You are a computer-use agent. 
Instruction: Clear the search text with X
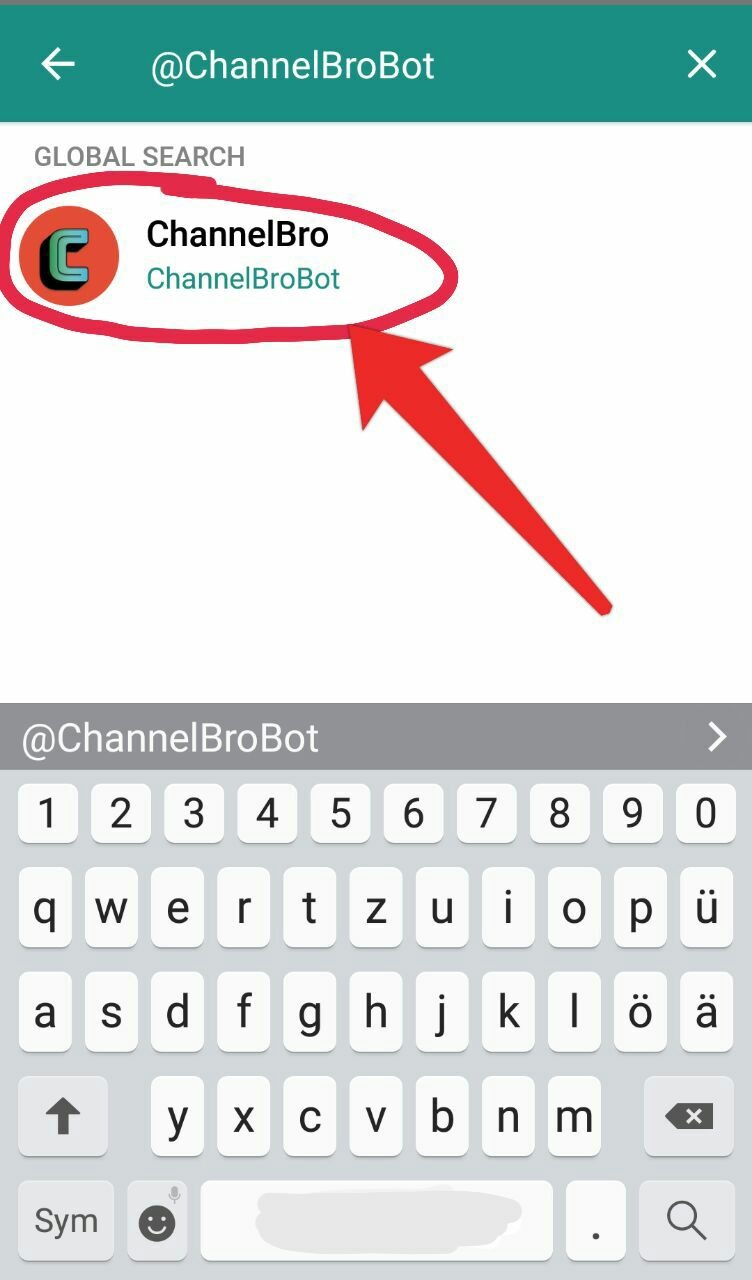(x=702, y=65)
